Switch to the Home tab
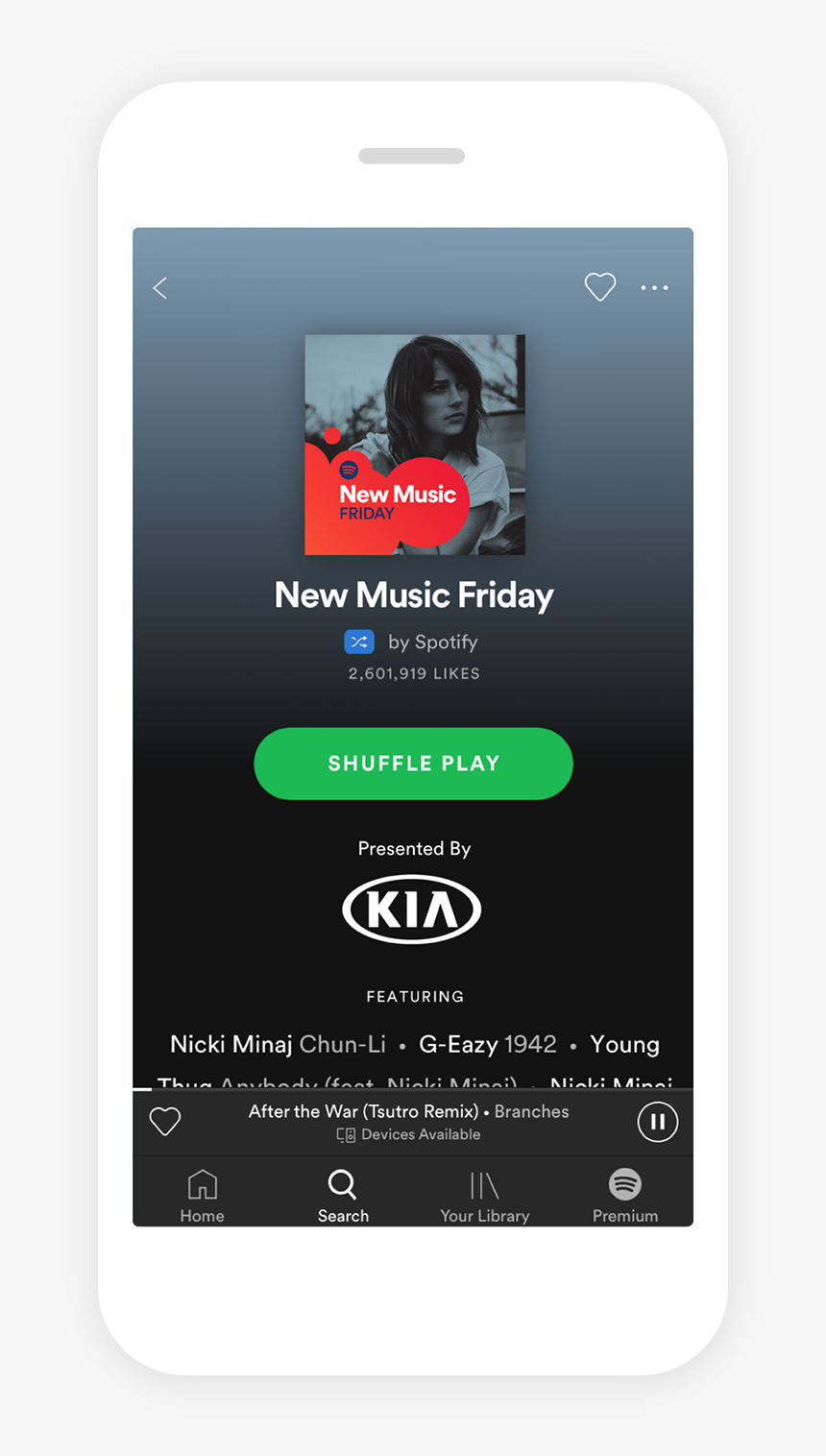The image size is (826, 1456). tap(203, 1196)
